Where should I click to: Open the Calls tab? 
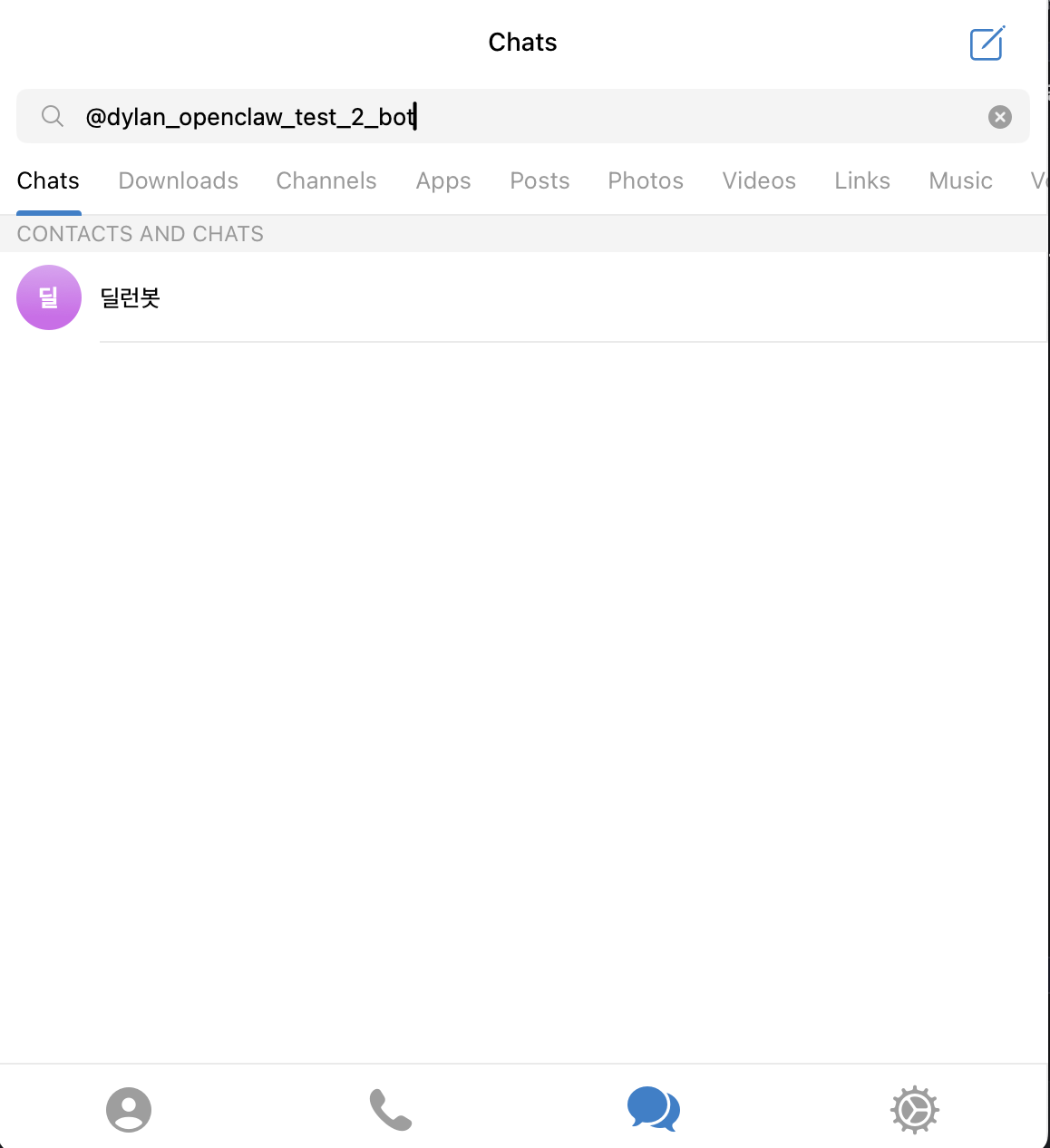click(391, 1109)
